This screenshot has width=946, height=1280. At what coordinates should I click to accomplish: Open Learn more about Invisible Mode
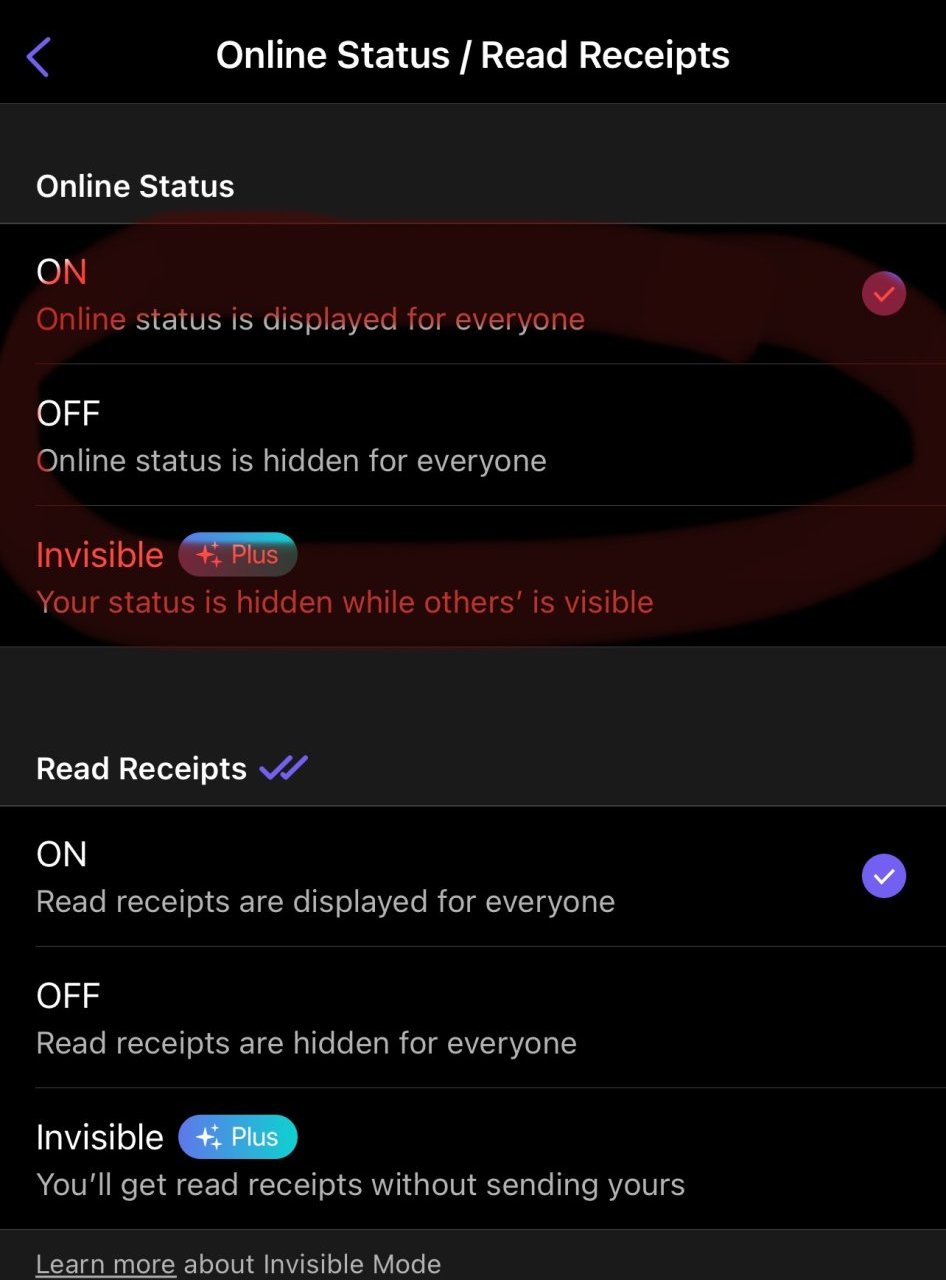click(105, 1264)
